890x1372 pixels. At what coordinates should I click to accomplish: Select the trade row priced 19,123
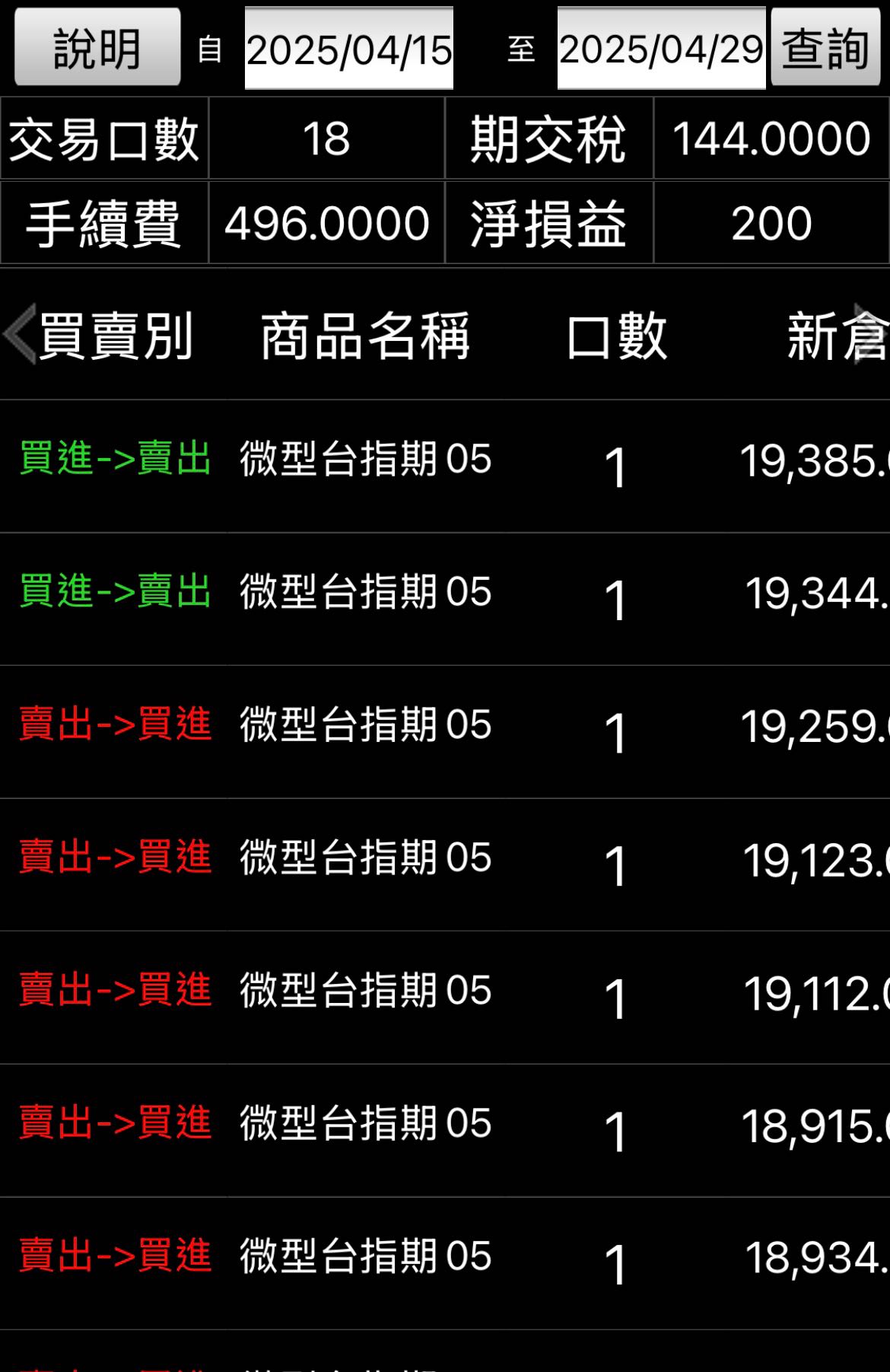(445, 858)
